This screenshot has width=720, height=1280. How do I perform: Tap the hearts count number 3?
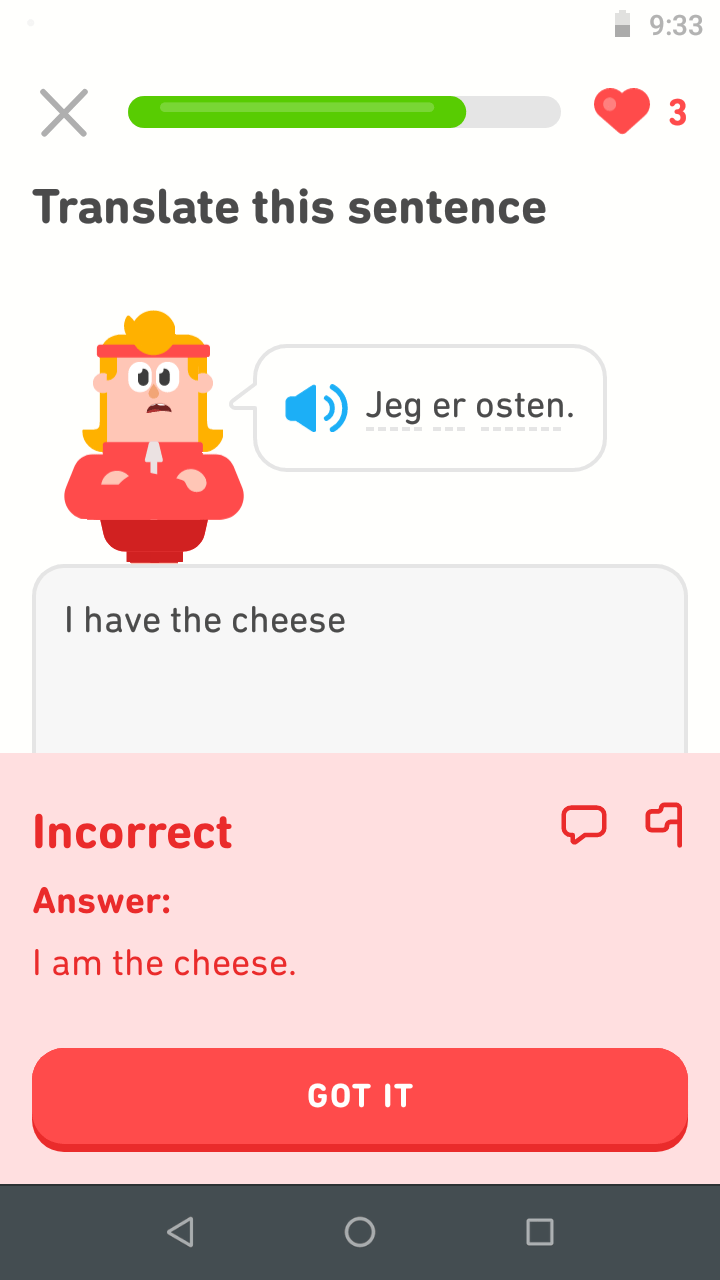coord(678,112)
